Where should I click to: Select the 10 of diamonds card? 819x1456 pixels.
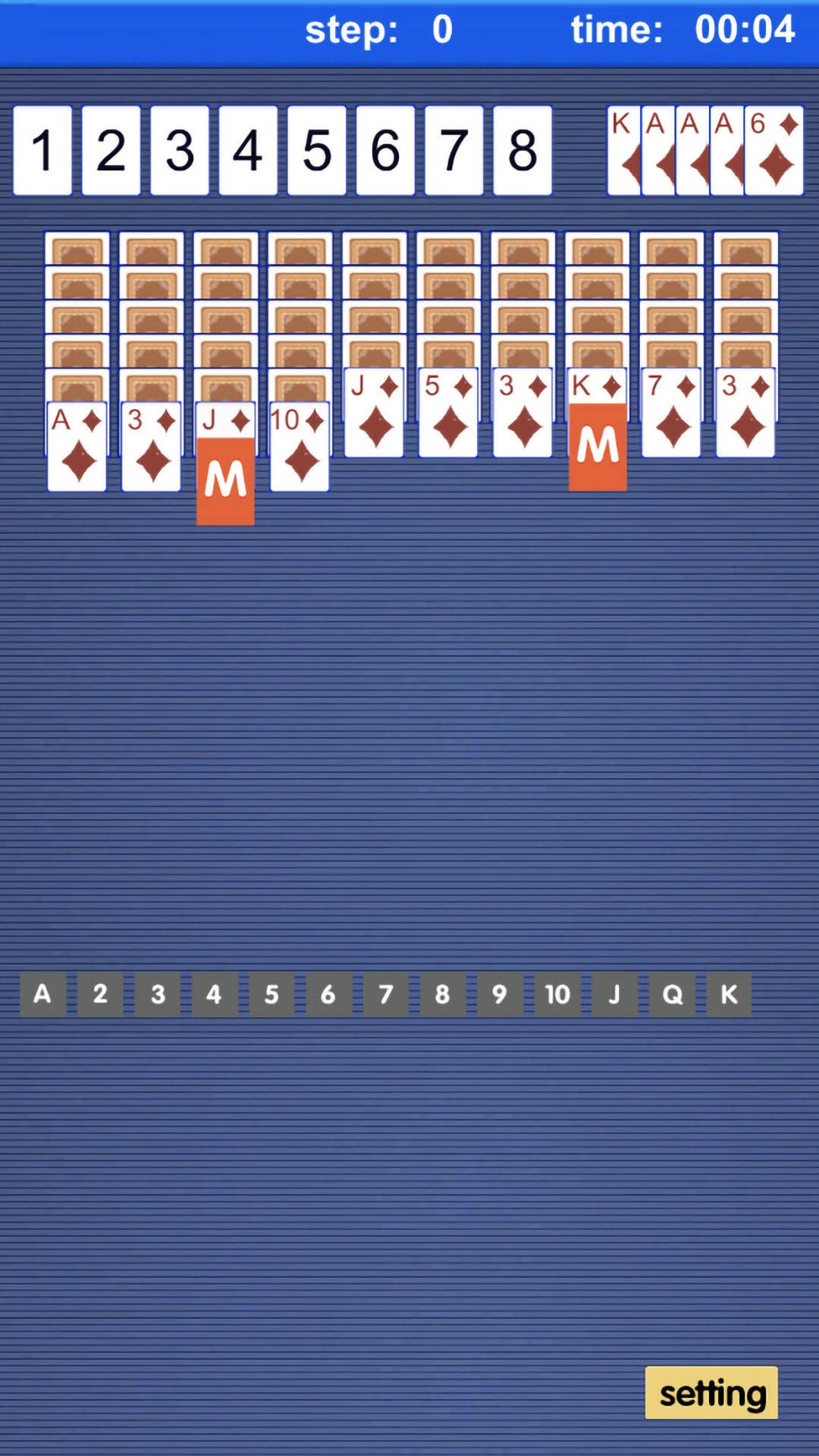coord(300,447)
